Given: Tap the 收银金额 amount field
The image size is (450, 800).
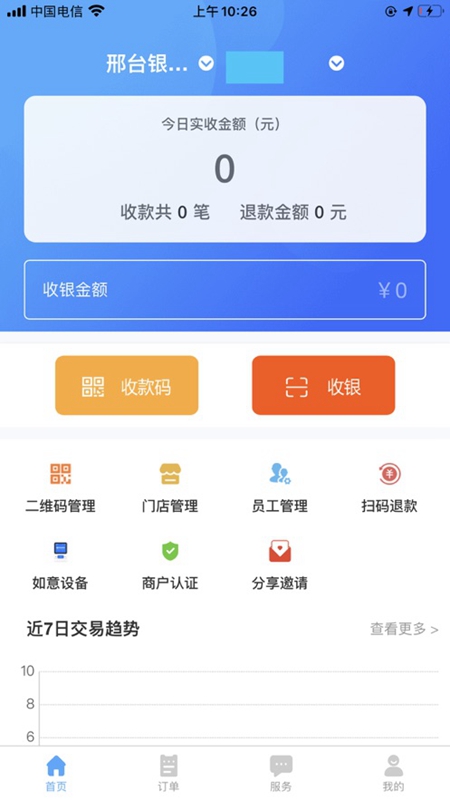Looking at the screenshot, I should pos(225,290).
